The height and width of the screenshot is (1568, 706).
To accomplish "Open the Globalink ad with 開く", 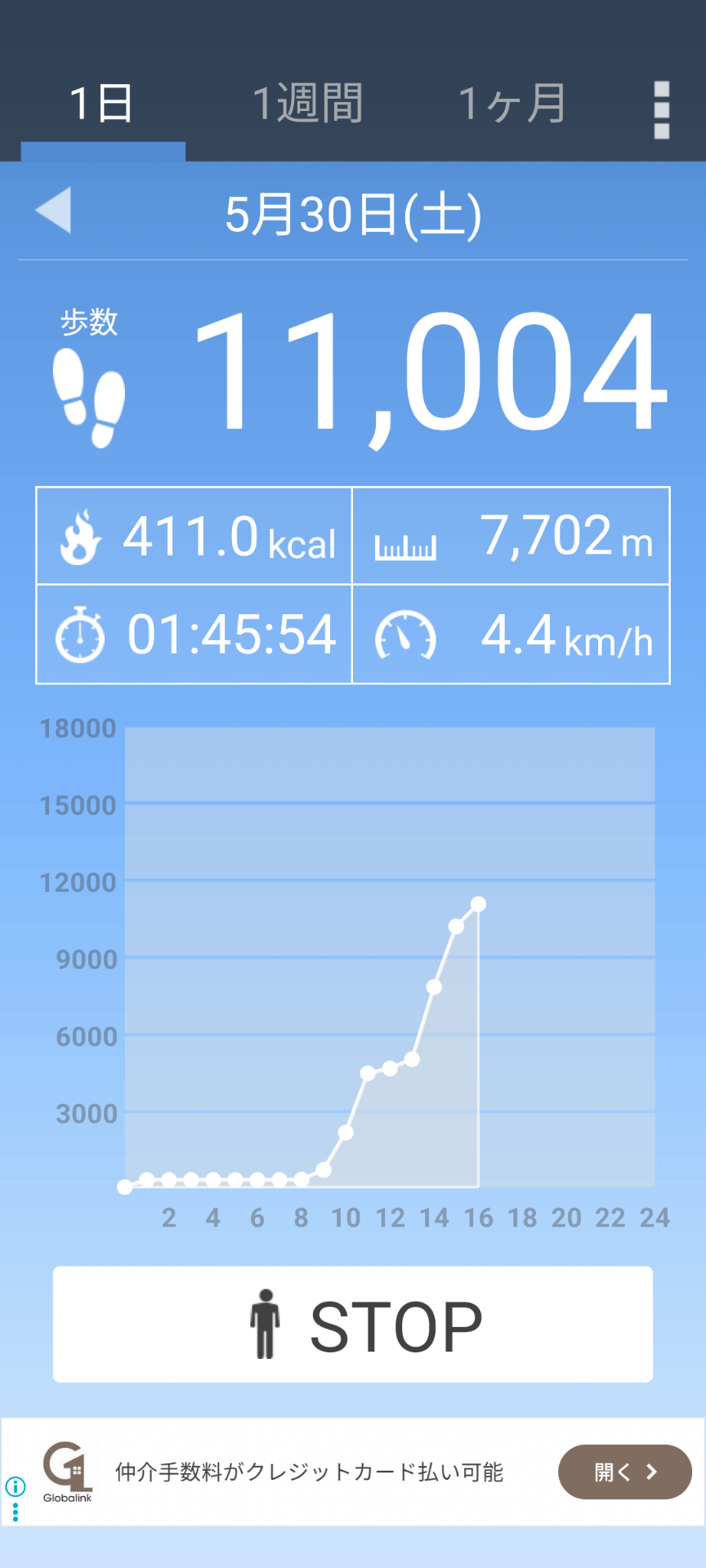I will click(624, 1472).
